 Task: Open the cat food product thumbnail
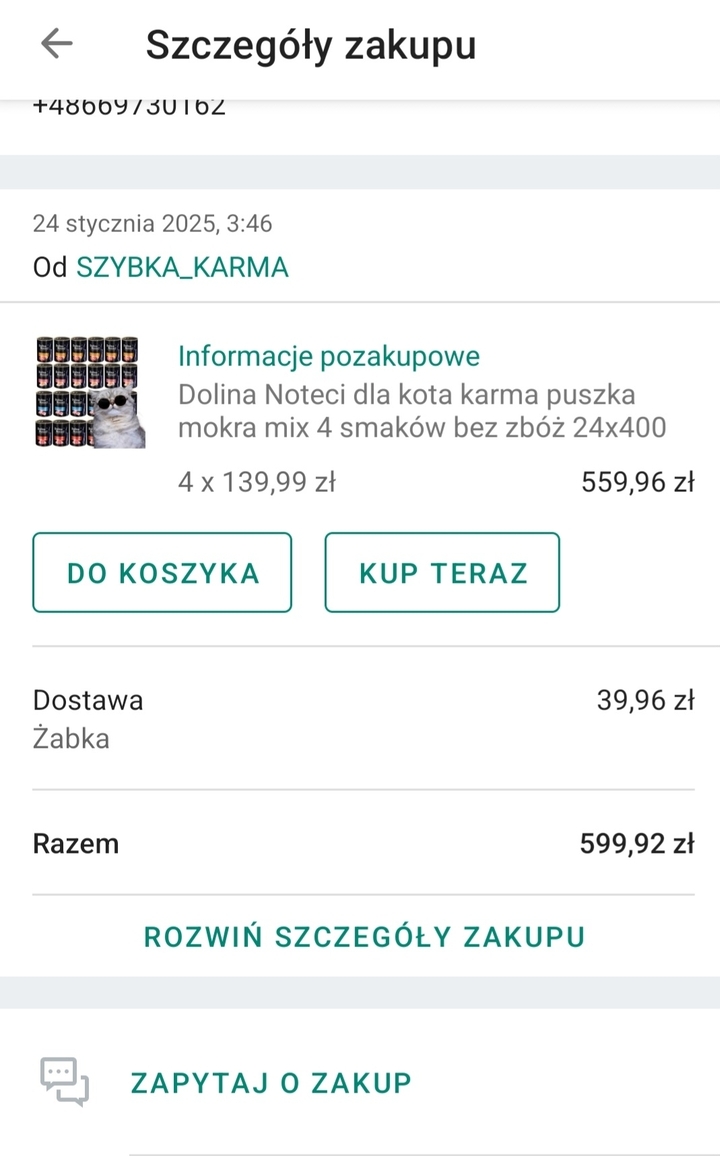pyautogui.click(x=90, y=392)
